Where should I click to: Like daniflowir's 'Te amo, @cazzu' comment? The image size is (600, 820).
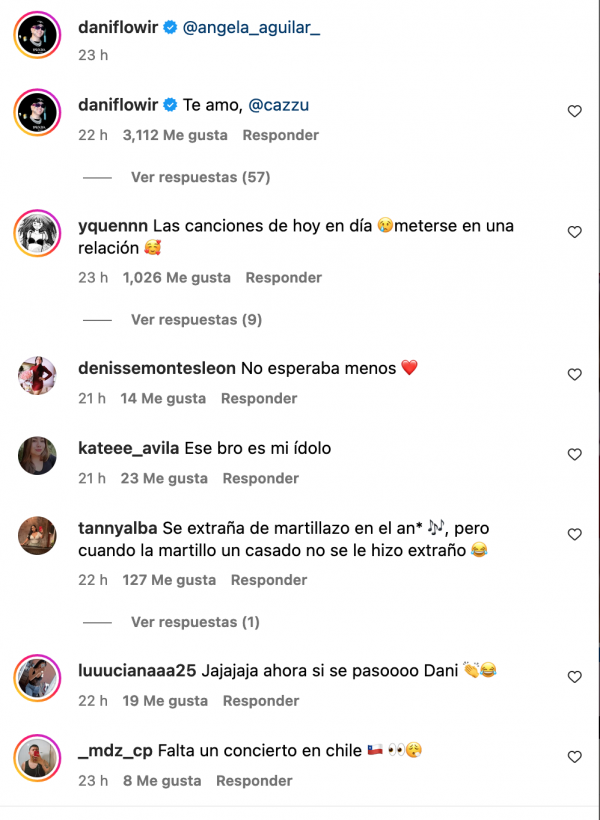(574, 111)
